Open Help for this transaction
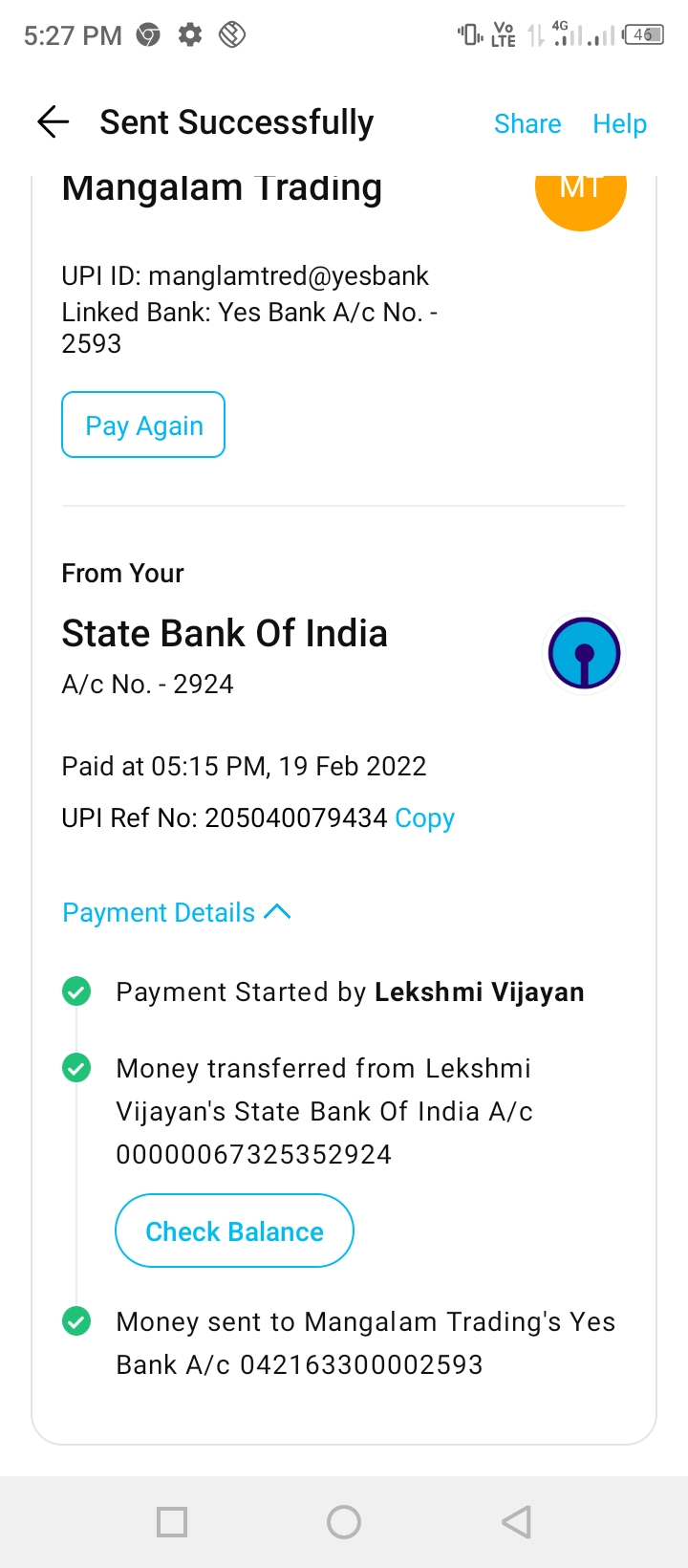 point(619,124)
